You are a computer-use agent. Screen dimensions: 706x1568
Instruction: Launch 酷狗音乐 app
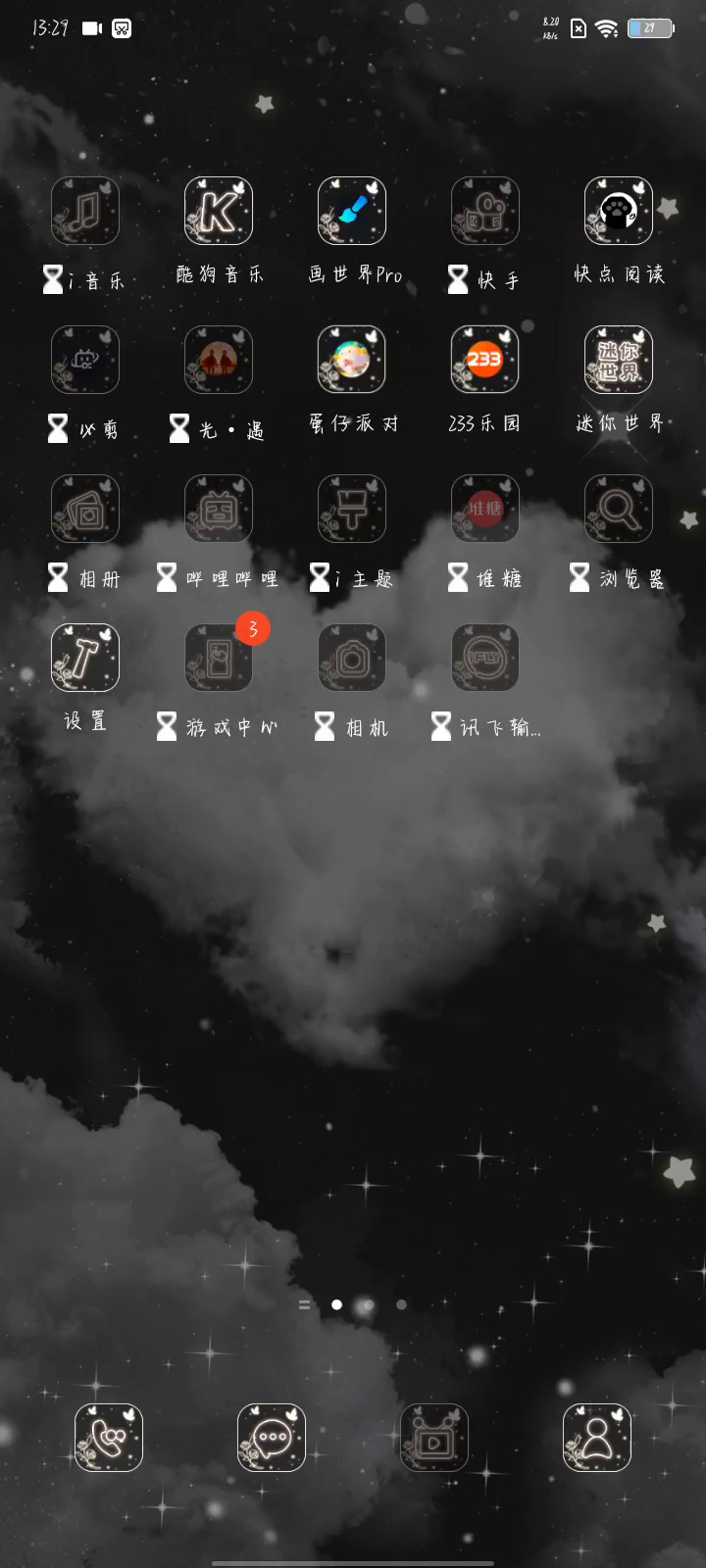[x=219, y=211]
